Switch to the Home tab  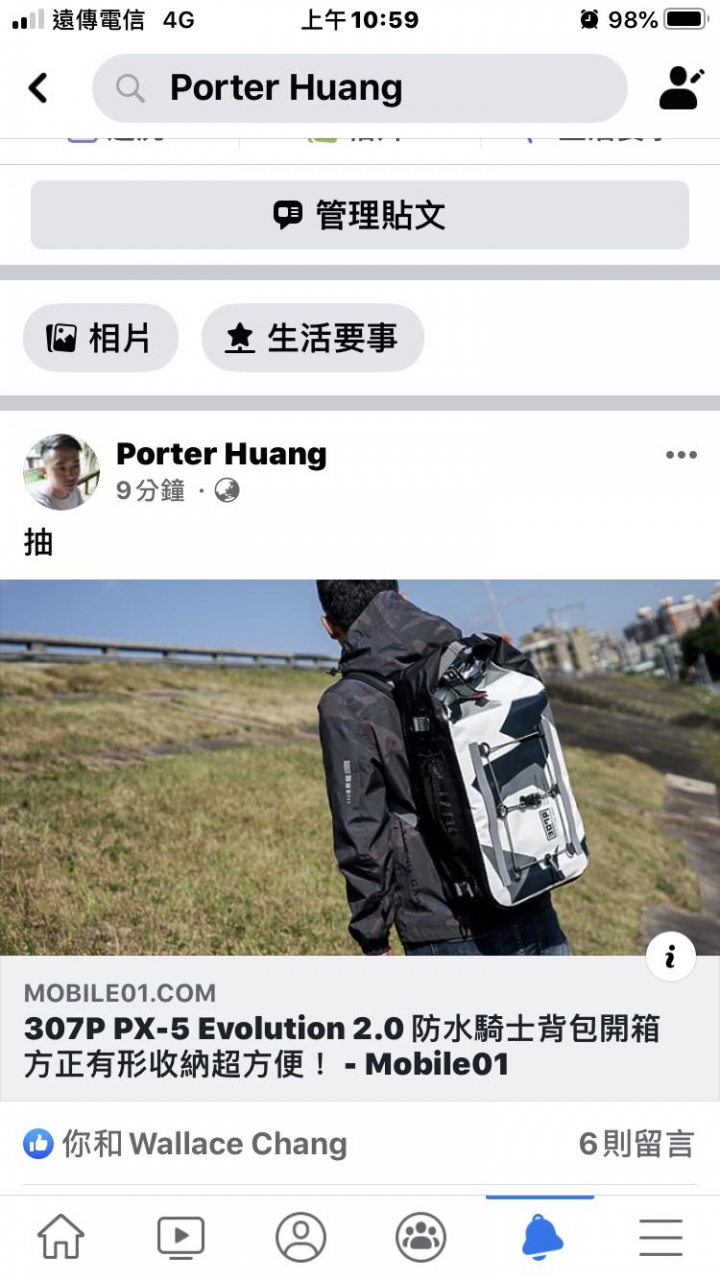[x=61, y=1237]
